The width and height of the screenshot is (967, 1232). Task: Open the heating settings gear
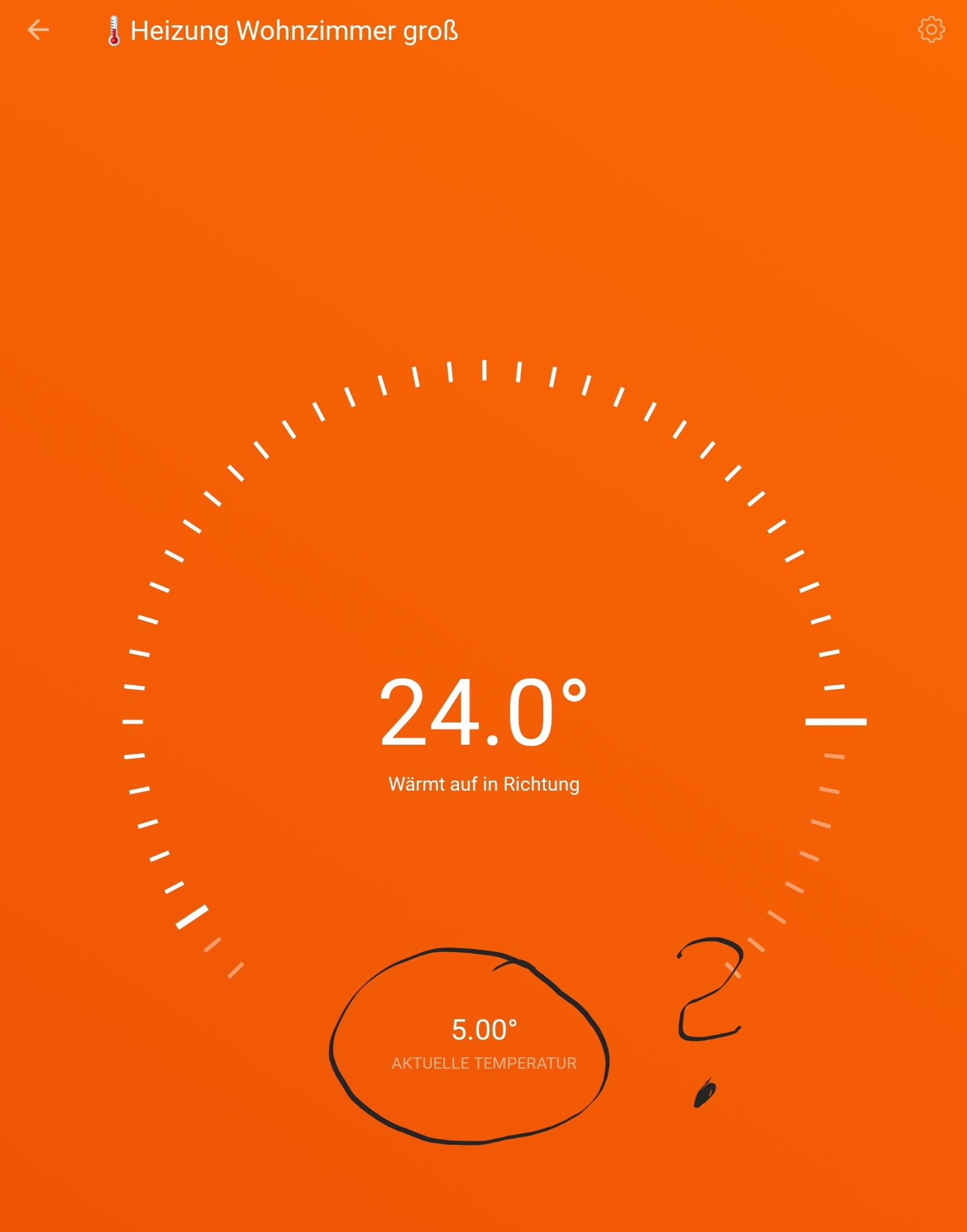(931, 30)
